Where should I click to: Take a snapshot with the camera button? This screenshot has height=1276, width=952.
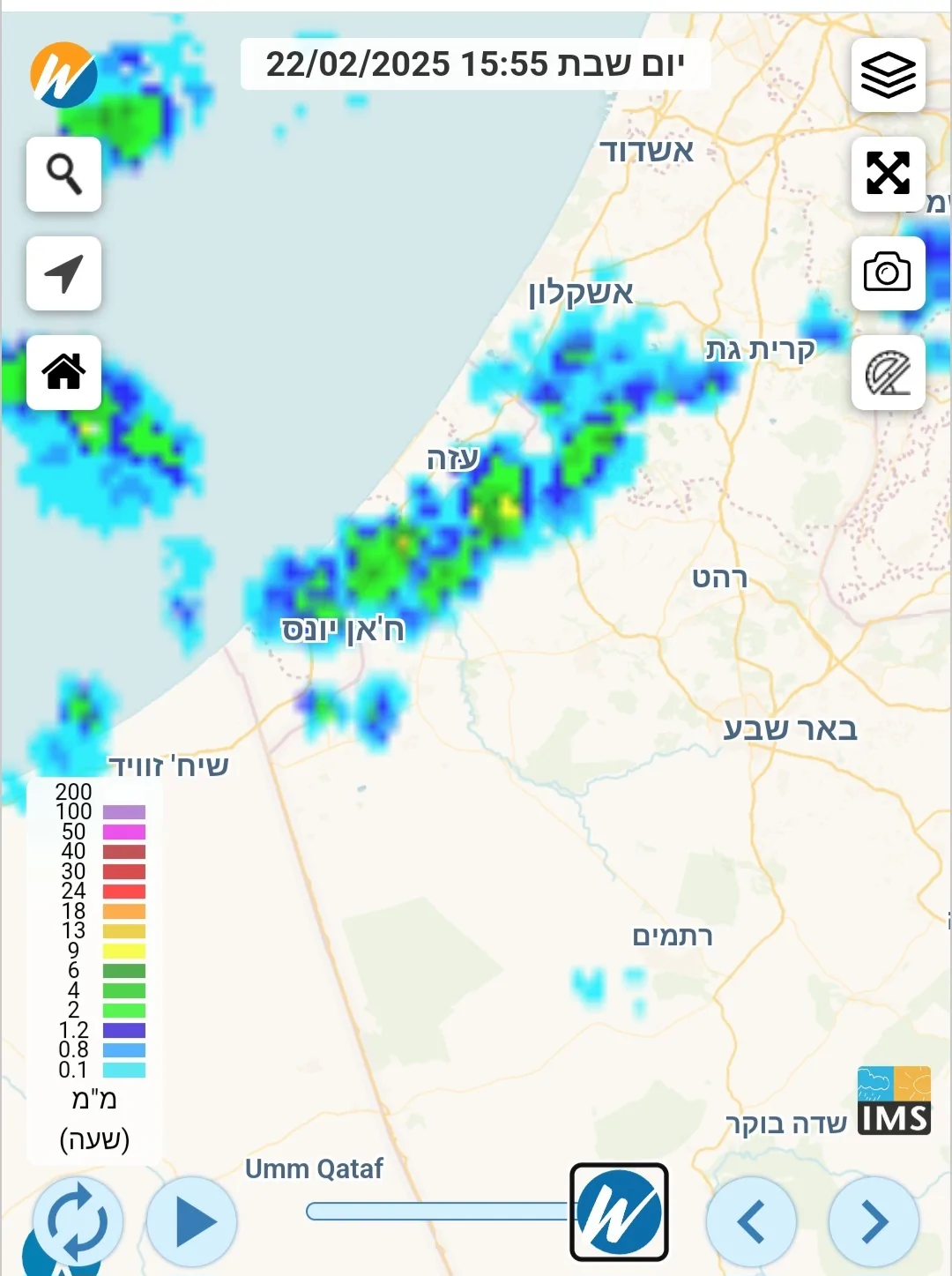[888, 272]
